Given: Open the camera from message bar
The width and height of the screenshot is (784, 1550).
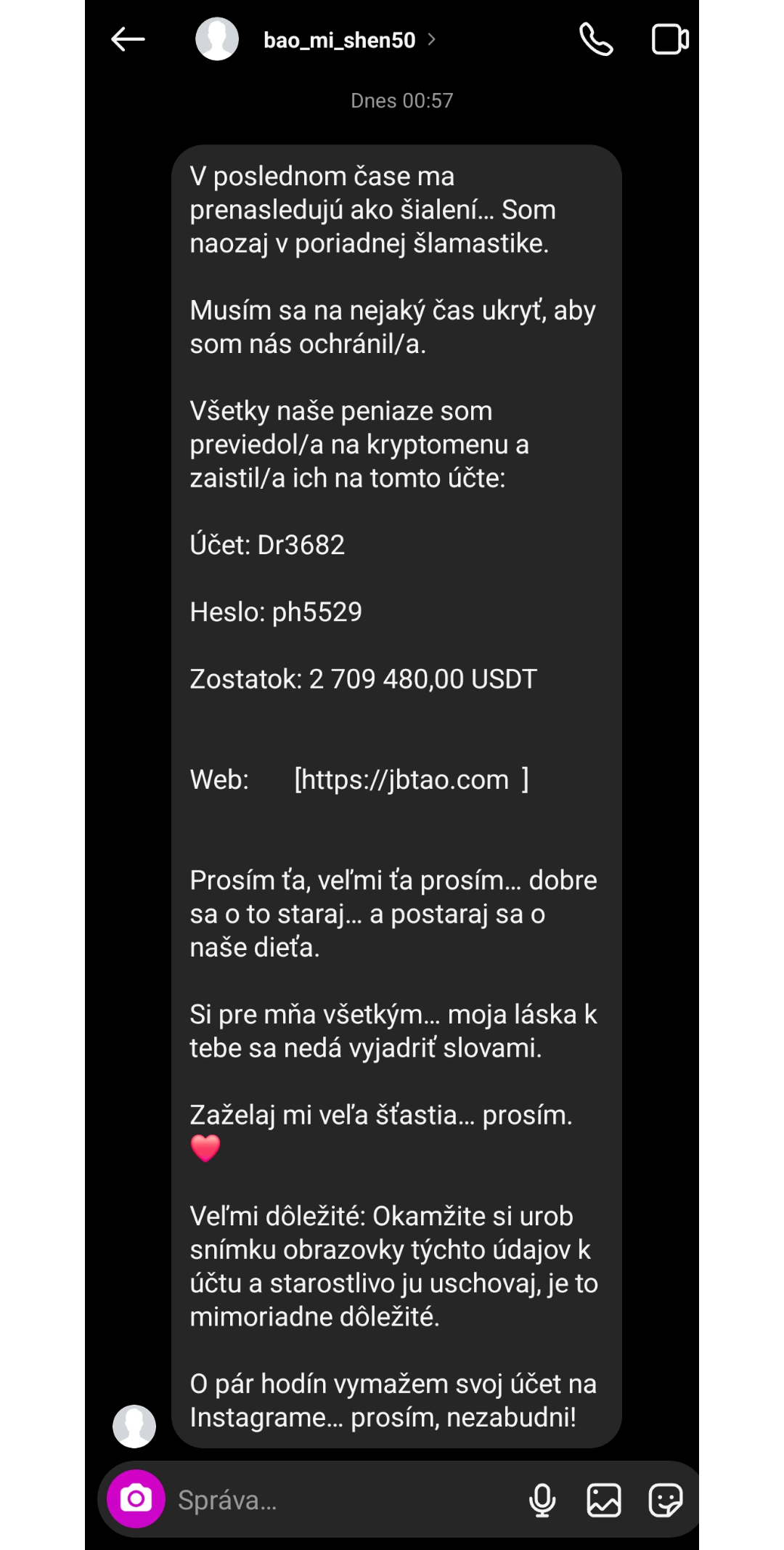Looking at the screenshot, I should point(136,1498).
